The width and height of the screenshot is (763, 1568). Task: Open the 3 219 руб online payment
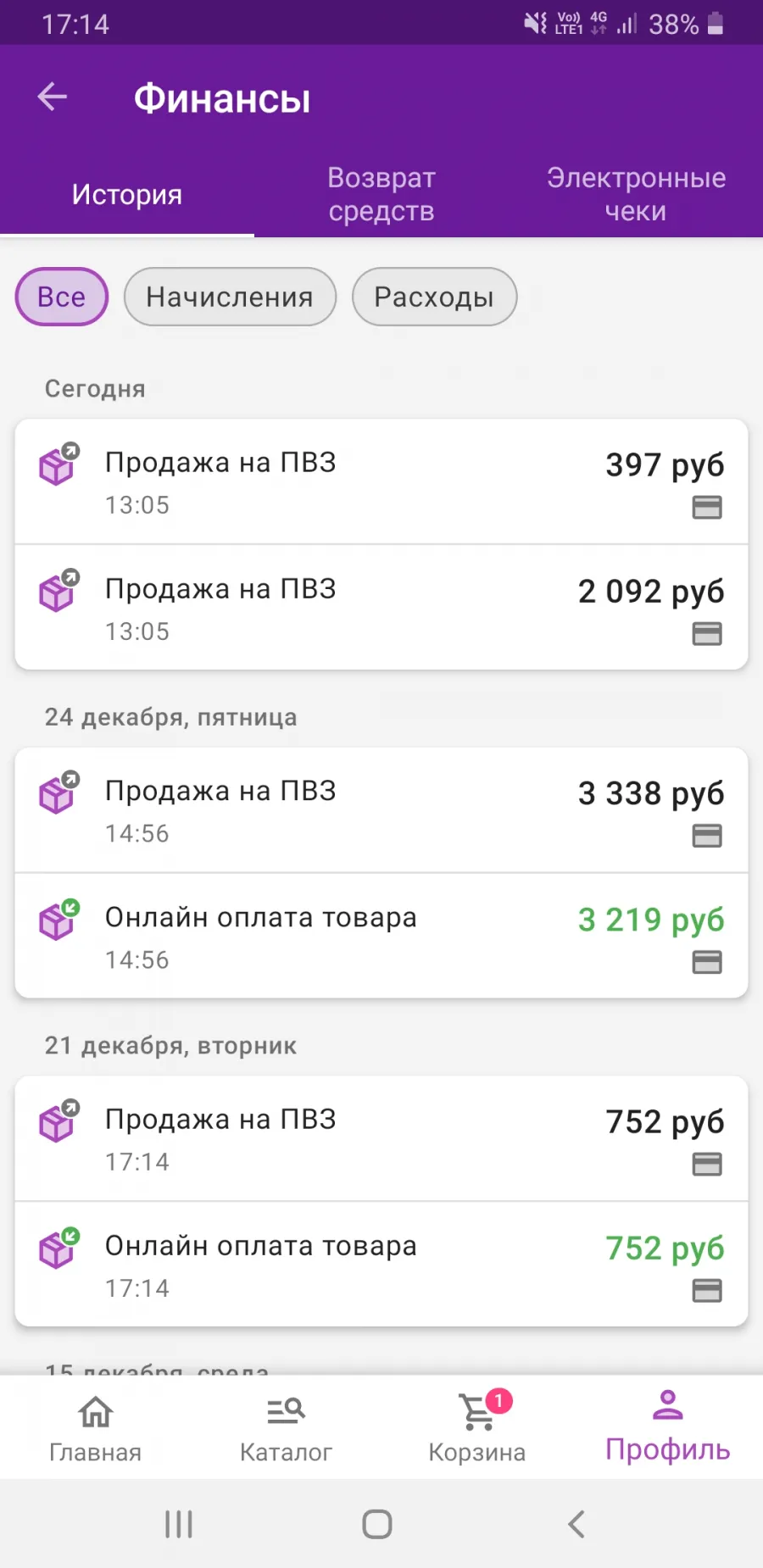(x=381, y=937)
